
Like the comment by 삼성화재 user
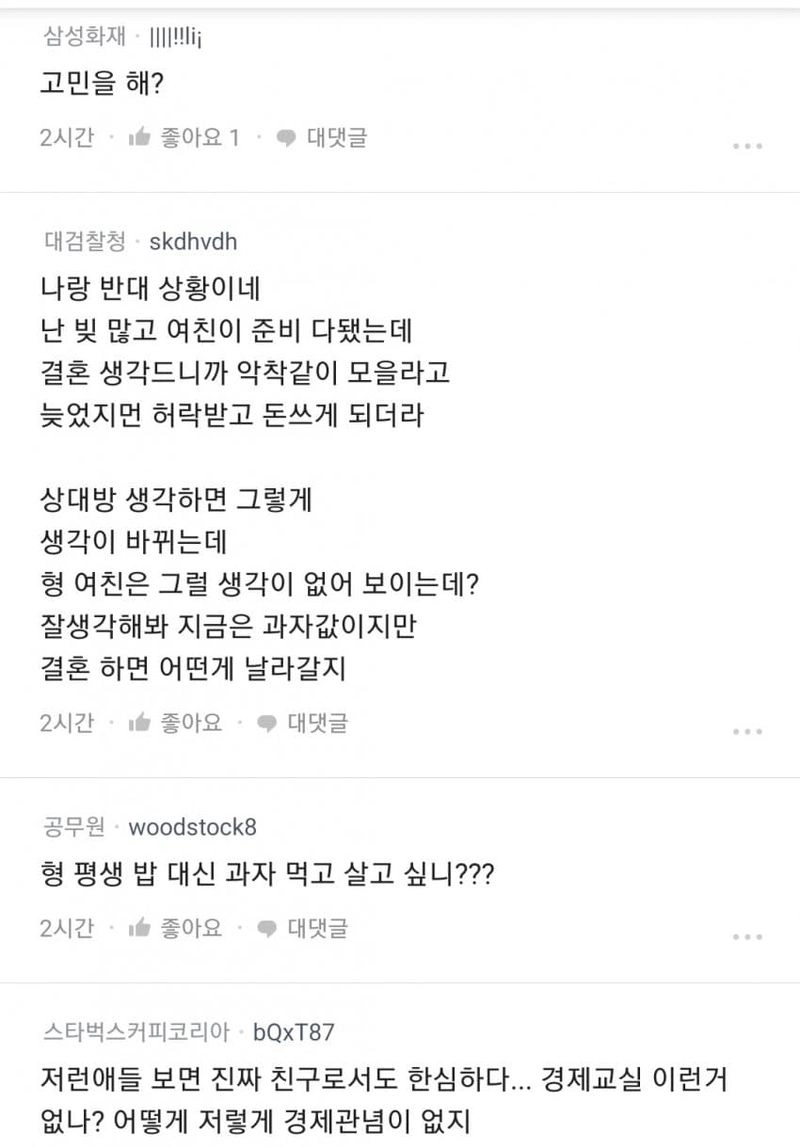[x=184, y=138]
